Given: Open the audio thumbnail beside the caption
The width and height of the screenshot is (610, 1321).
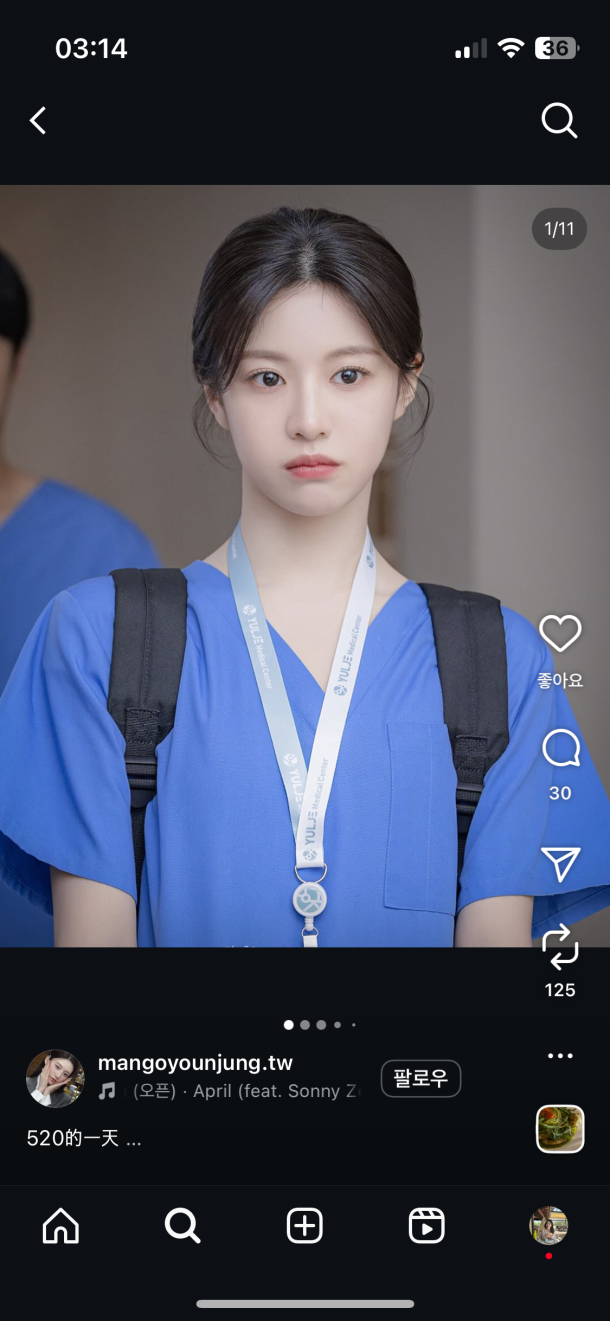Looking at the screenshot, I should click(560, 1129).
